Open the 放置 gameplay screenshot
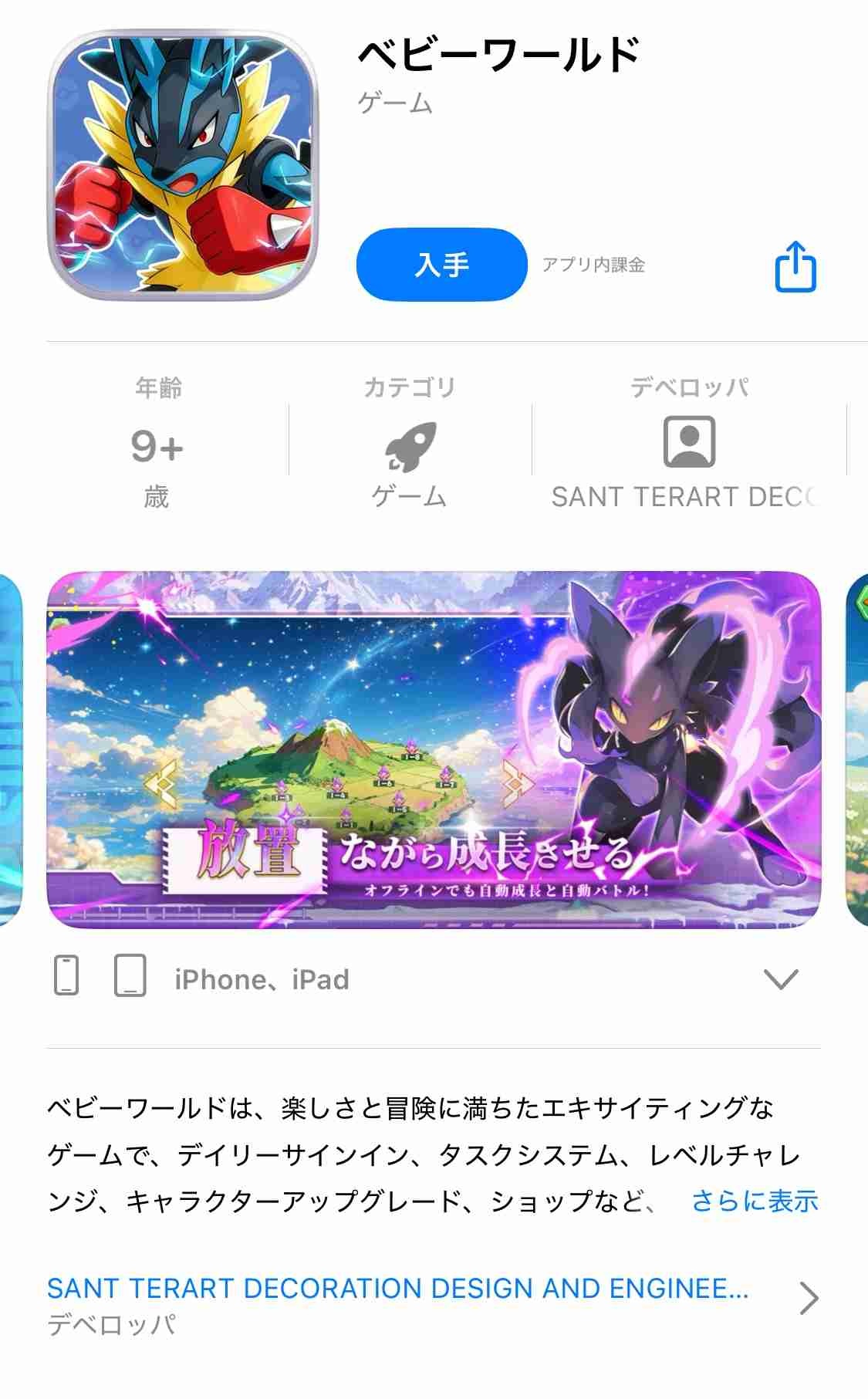The image size is (868, 1399). pyautogui.click(x=434, y=749)
